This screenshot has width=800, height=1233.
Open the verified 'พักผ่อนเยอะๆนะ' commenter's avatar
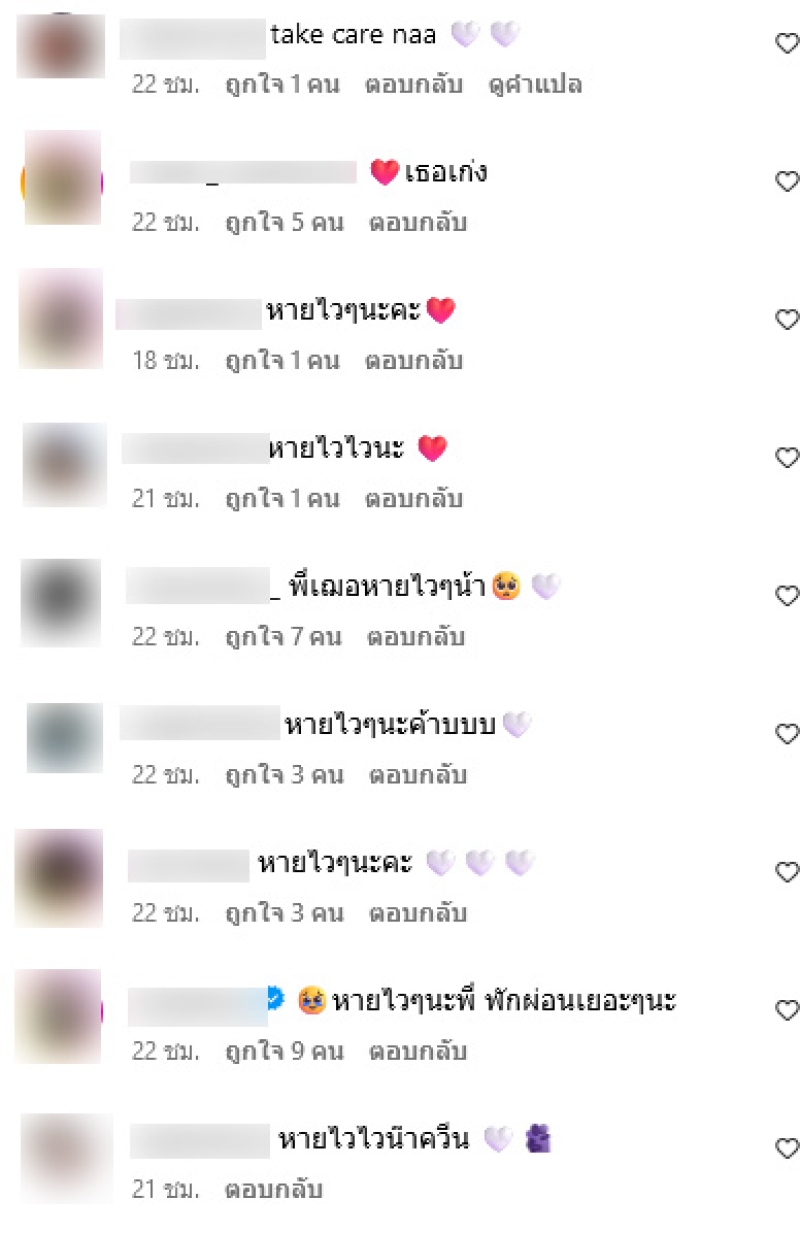click(x=59, y=1015)
